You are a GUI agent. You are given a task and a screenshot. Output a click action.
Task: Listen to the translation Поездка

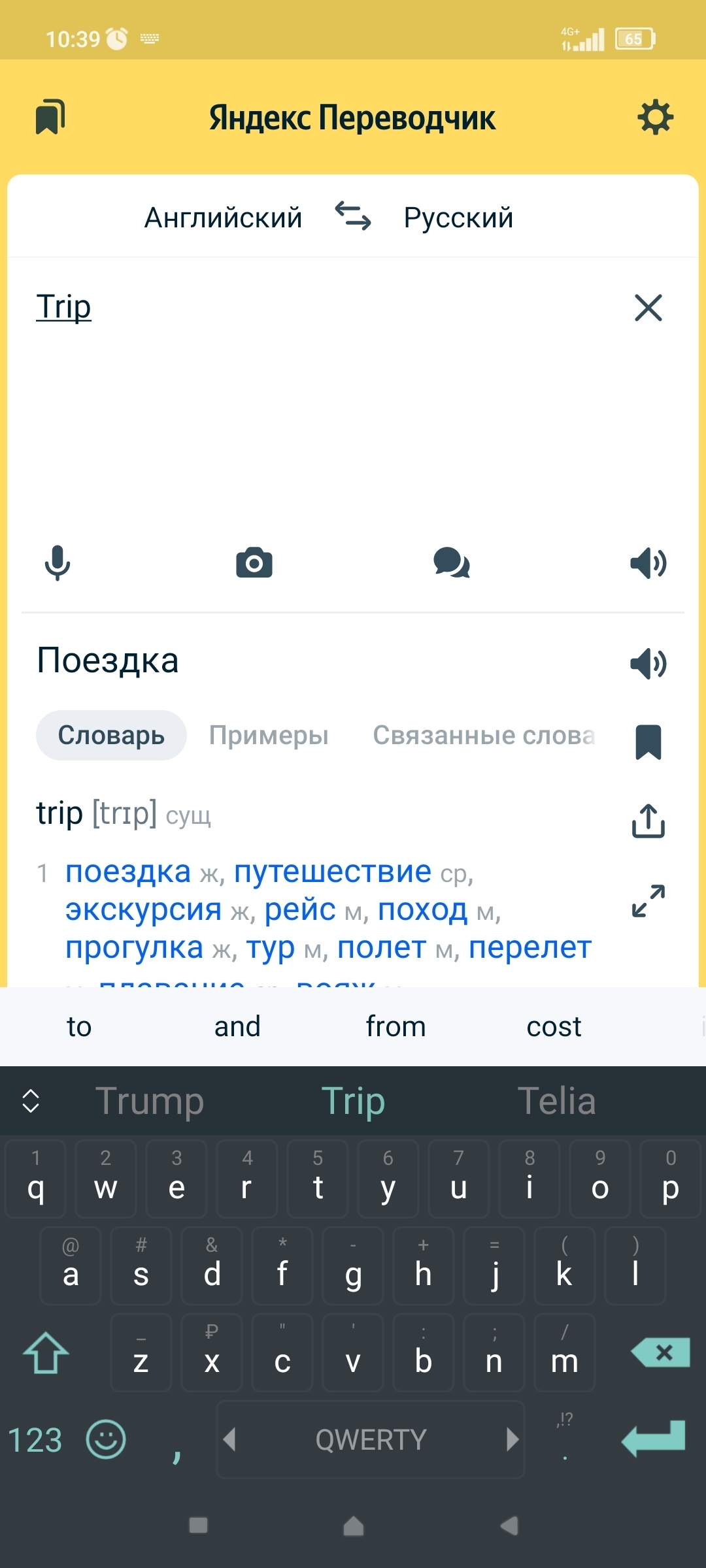pyautogui.click(x=648, y=664)
